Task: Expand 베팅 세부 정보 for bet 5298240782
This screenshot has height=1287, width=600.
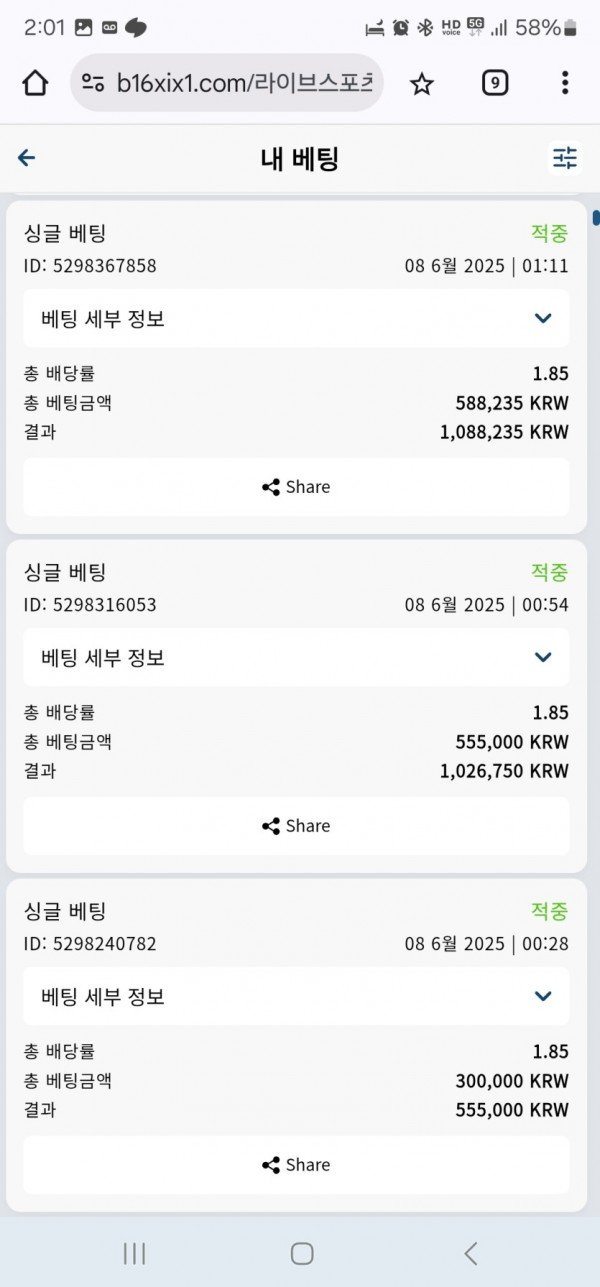Action: (x=296, y=997)
